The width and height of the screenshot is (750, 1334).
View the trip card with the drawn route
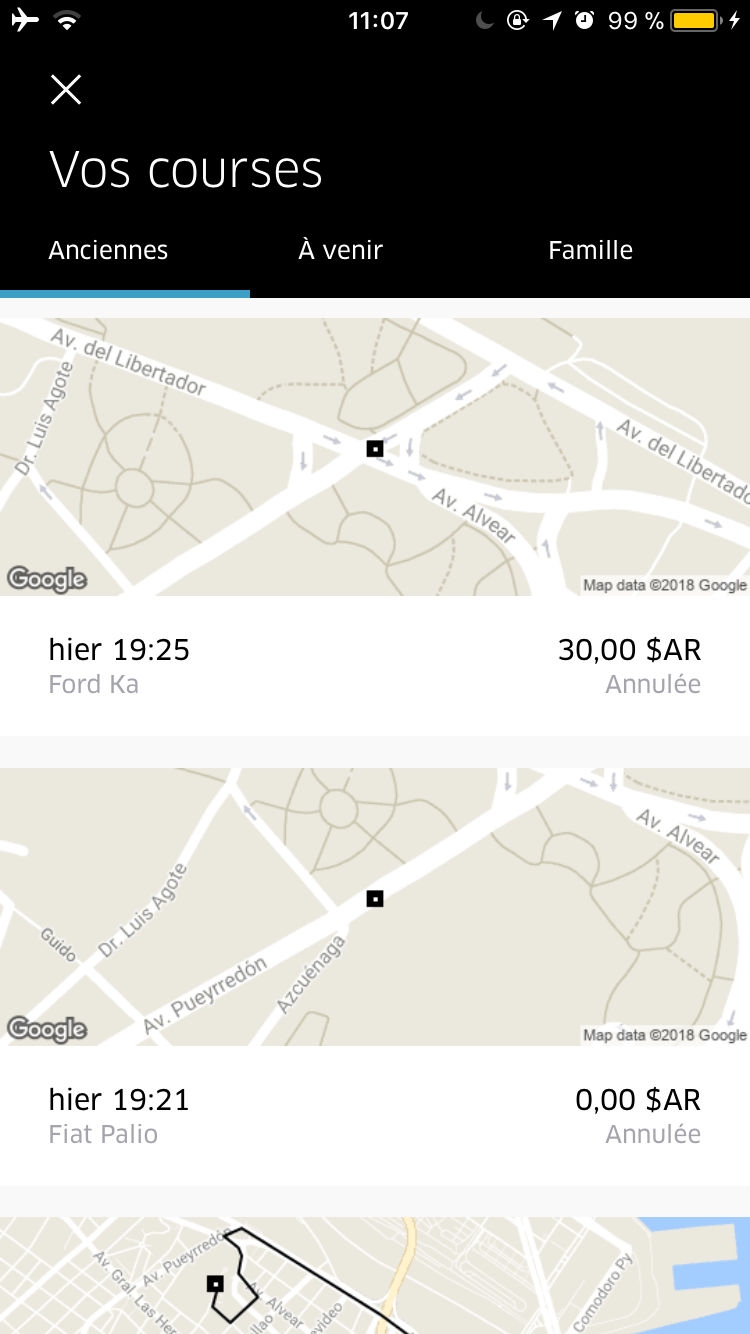coord(375,1276)
